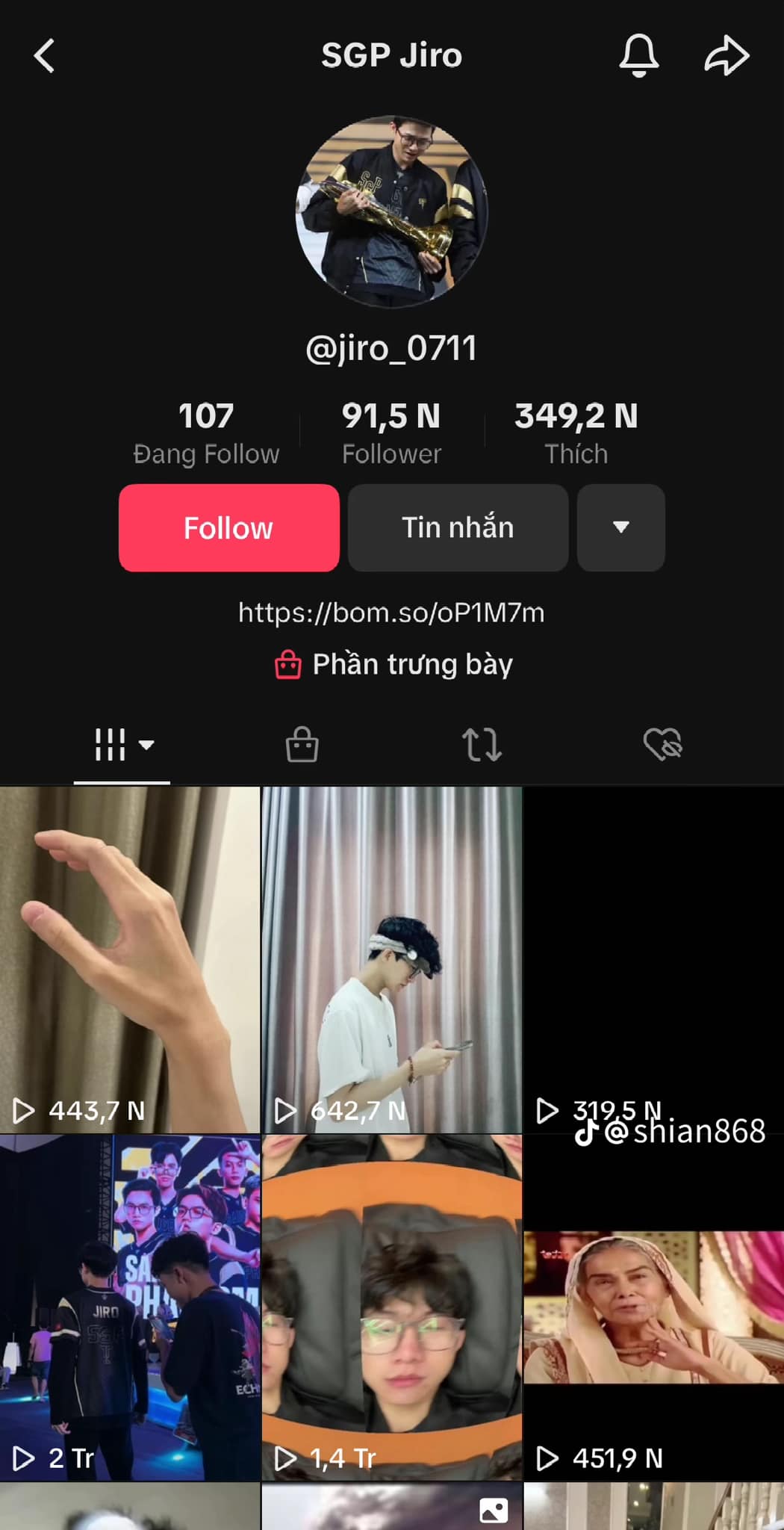Switch to the reposts tab
The image size is (784, 1530).
pyautogui.click(x=482, y=745)
